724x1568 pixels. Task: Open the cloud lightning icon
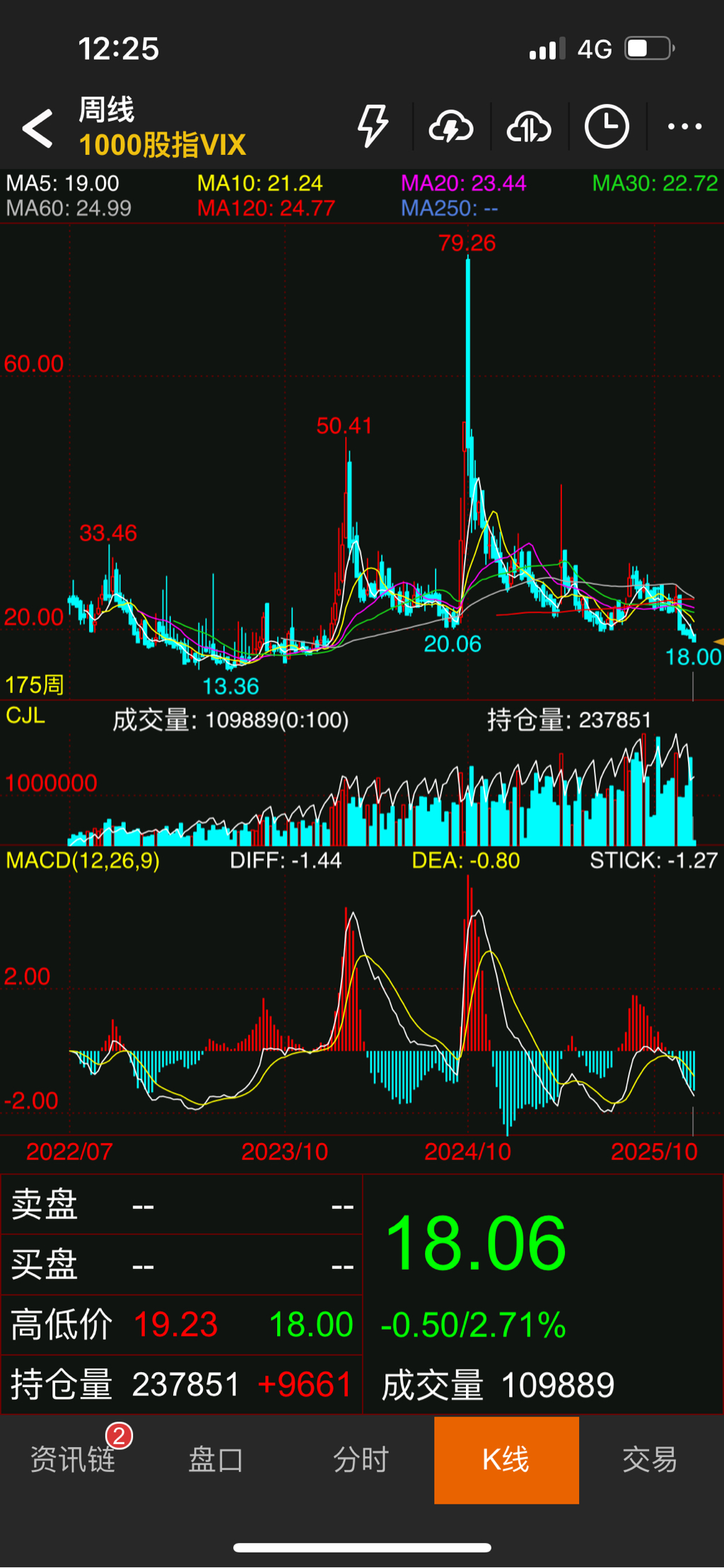tap(451, 127)
